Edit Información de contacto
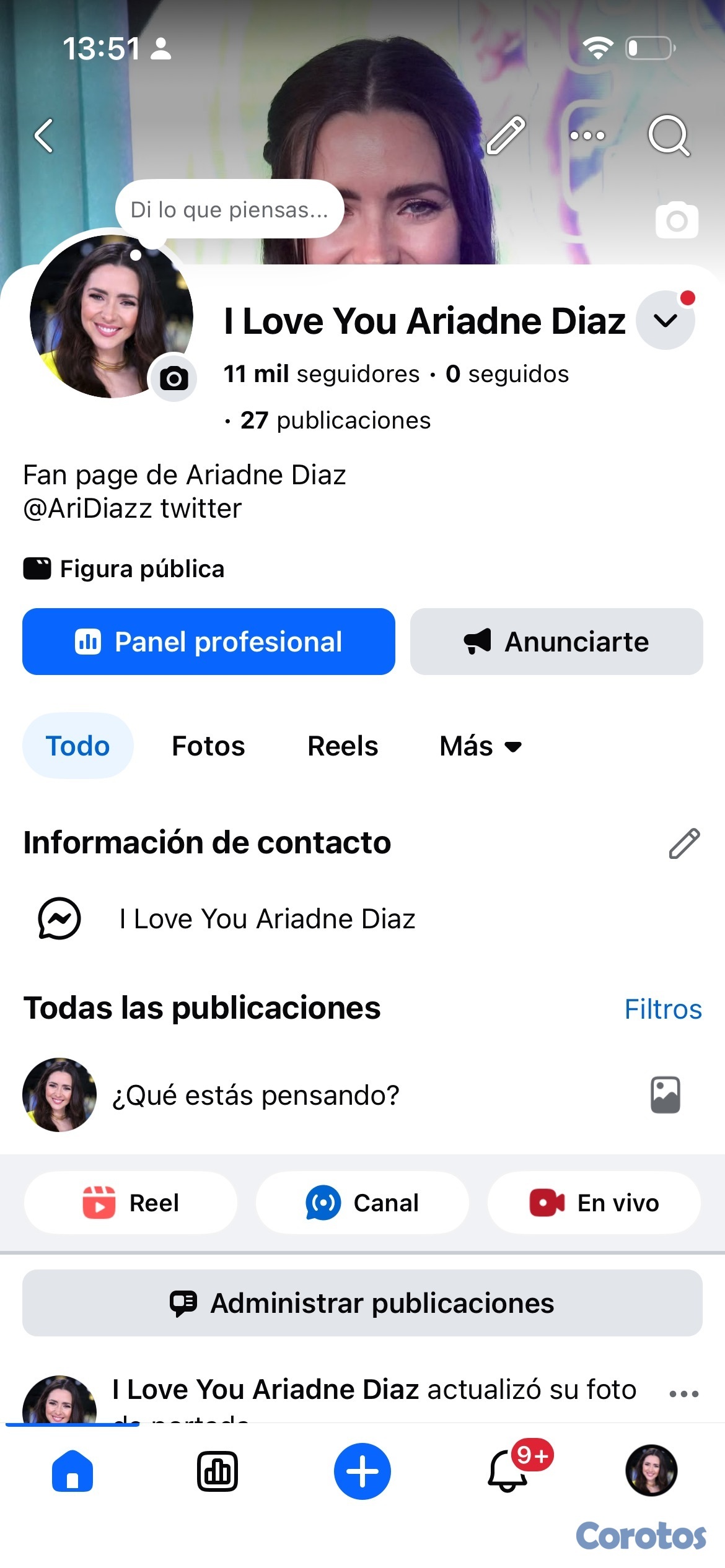The height and width of the screenshot is (1568, 725). pos(684,843)
